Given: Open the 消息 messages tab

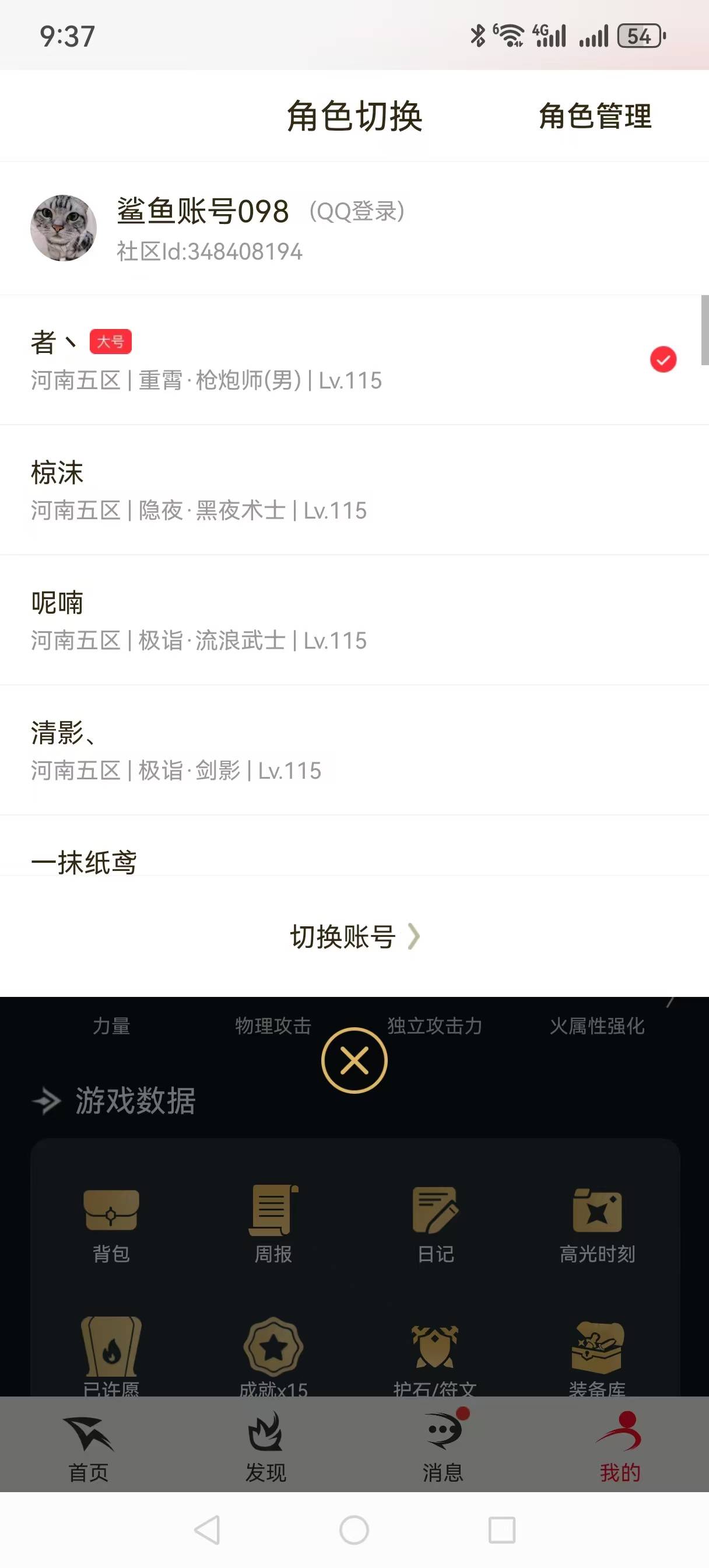Looking at the screenshot, I should tap(443, 1455).
